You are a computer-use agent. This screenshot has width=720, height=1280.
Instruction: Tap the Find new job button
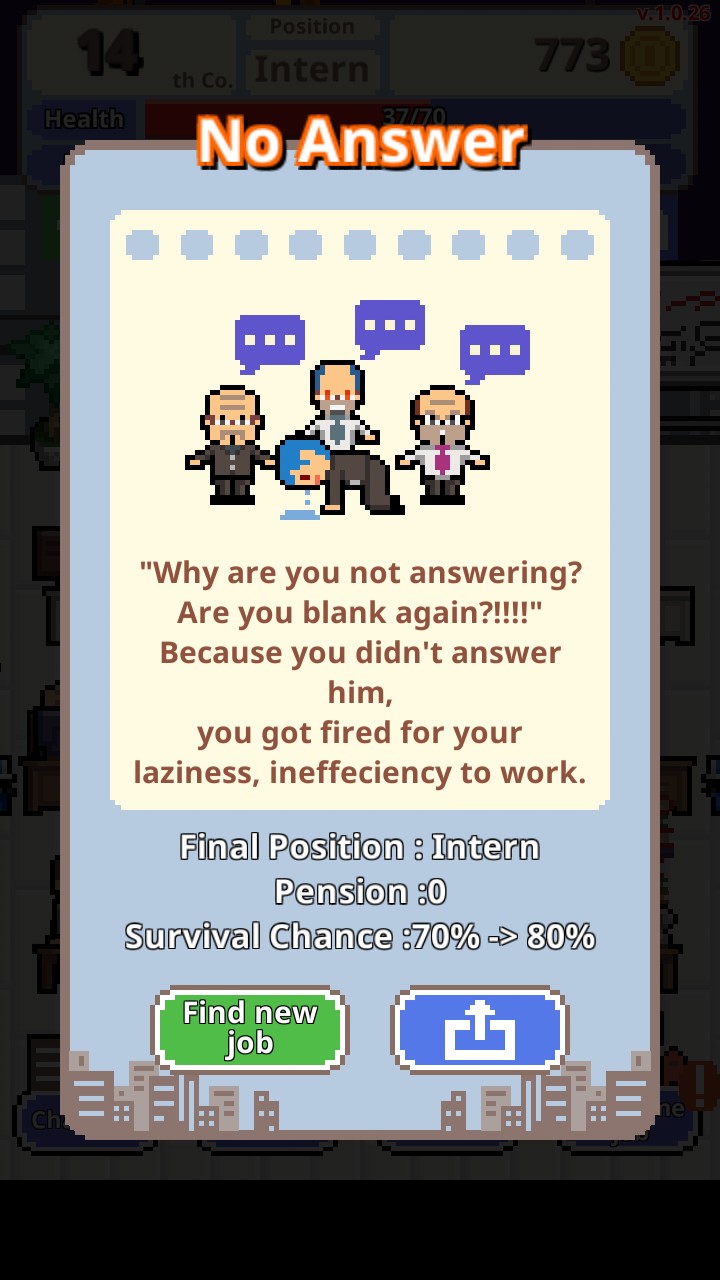coord(249,1029)
